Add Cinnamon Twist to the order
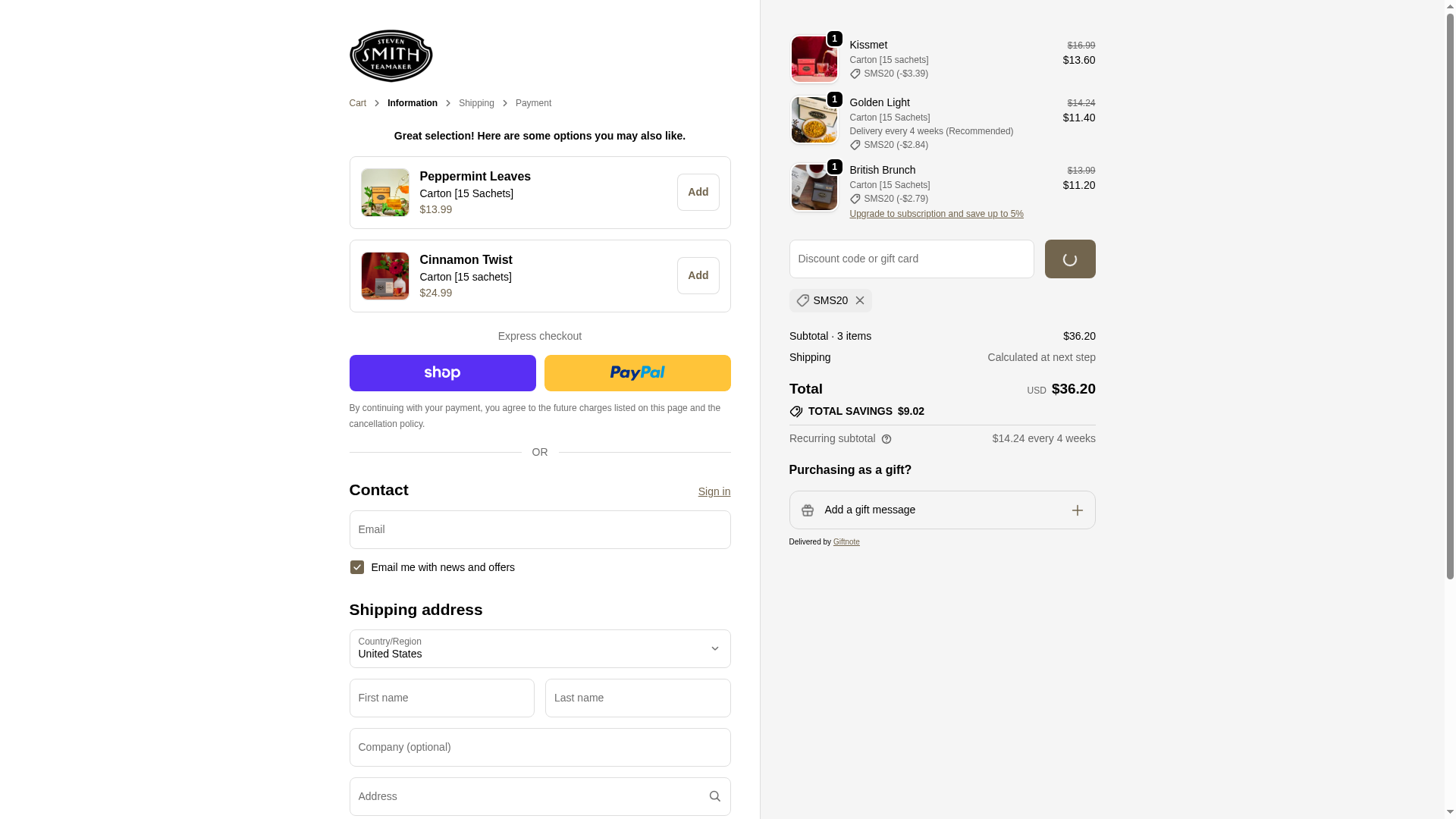The image size is (1456, 819). [x=698, y=276]
